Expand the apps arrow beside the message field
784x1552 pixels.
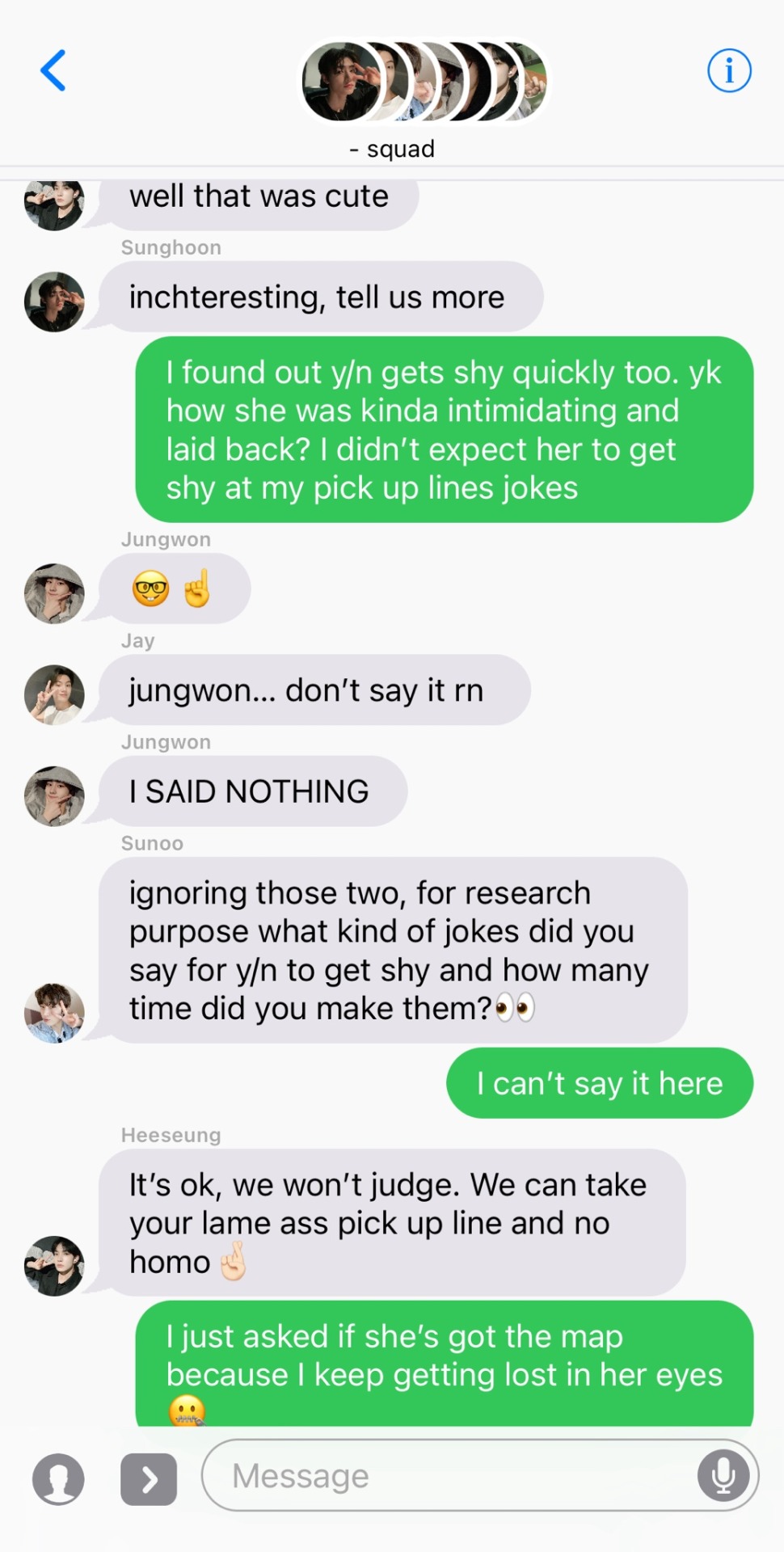(x=149, y=1479)
